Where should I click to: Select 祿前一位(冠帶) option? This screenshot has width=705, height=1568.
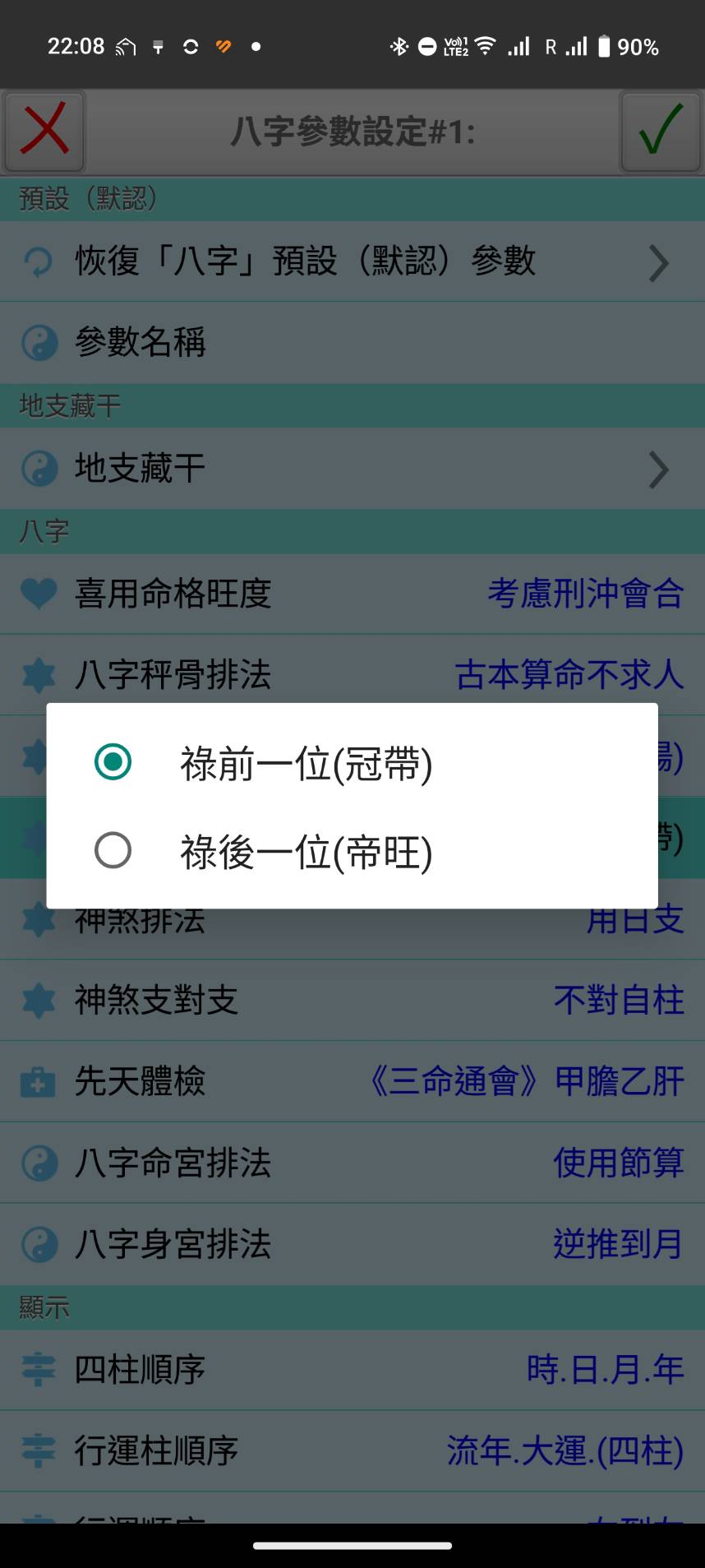pyautogui.click(x=306, y=762)
